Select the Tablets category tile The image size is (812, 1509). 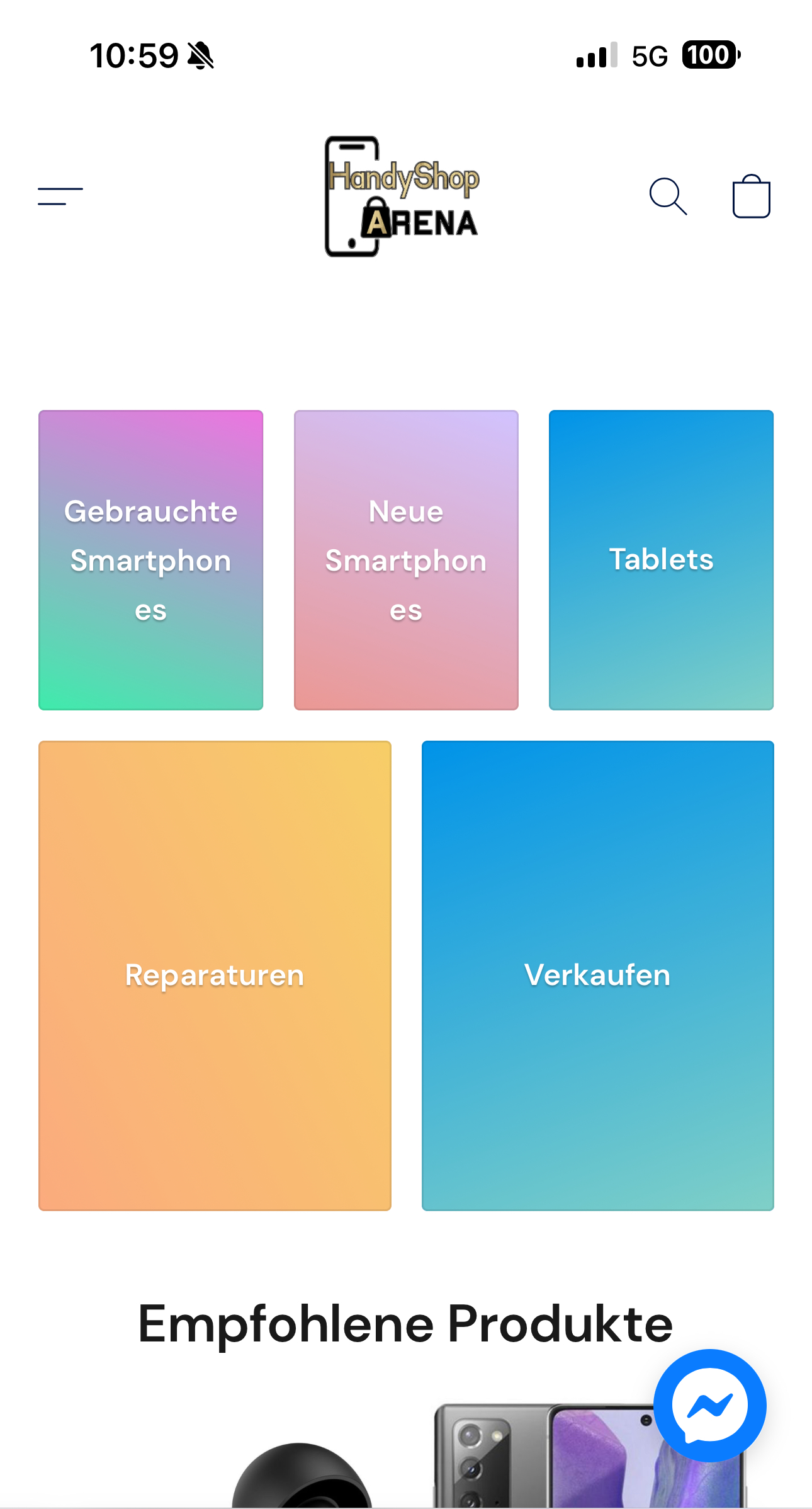tap(661, 560)
